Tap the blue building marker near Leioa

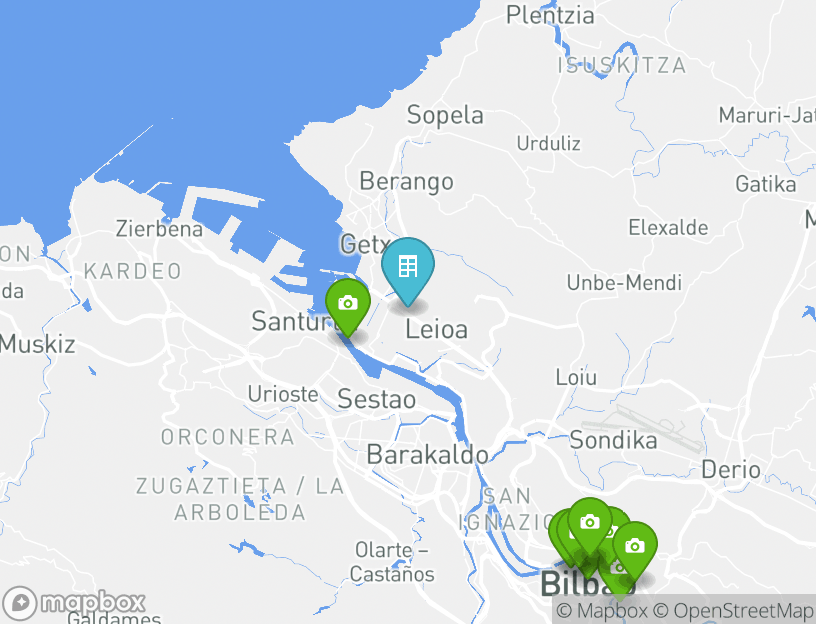coord(407,267)
